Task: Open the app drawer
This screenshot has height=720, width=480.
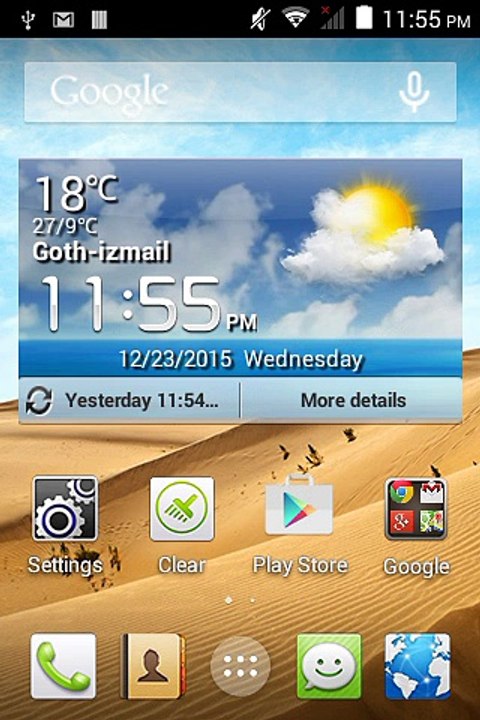Action: coord(240,666)
